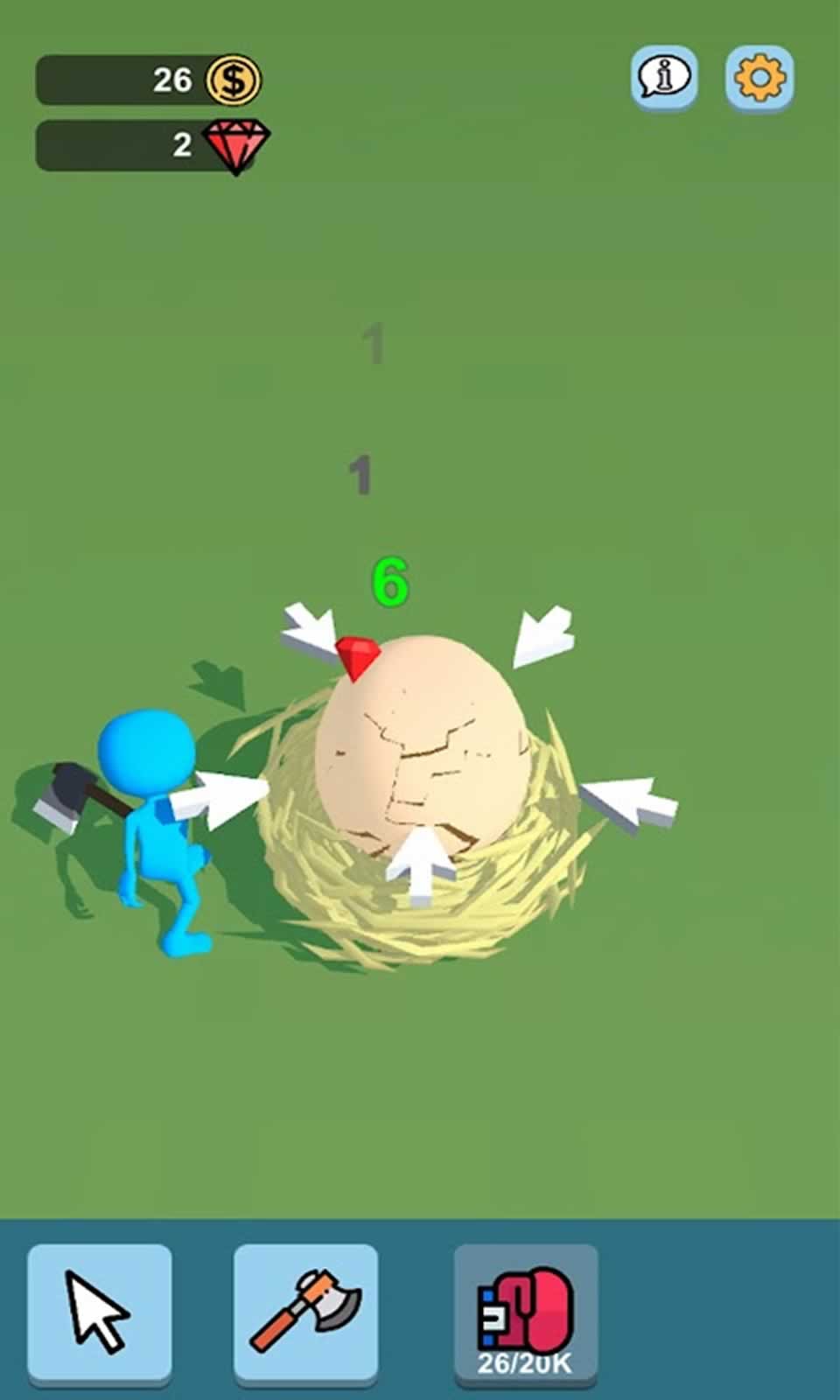This screenshot has width=840, height=1400.
Task: Select the cursor pointer tool
Action: coord(99,1312)
